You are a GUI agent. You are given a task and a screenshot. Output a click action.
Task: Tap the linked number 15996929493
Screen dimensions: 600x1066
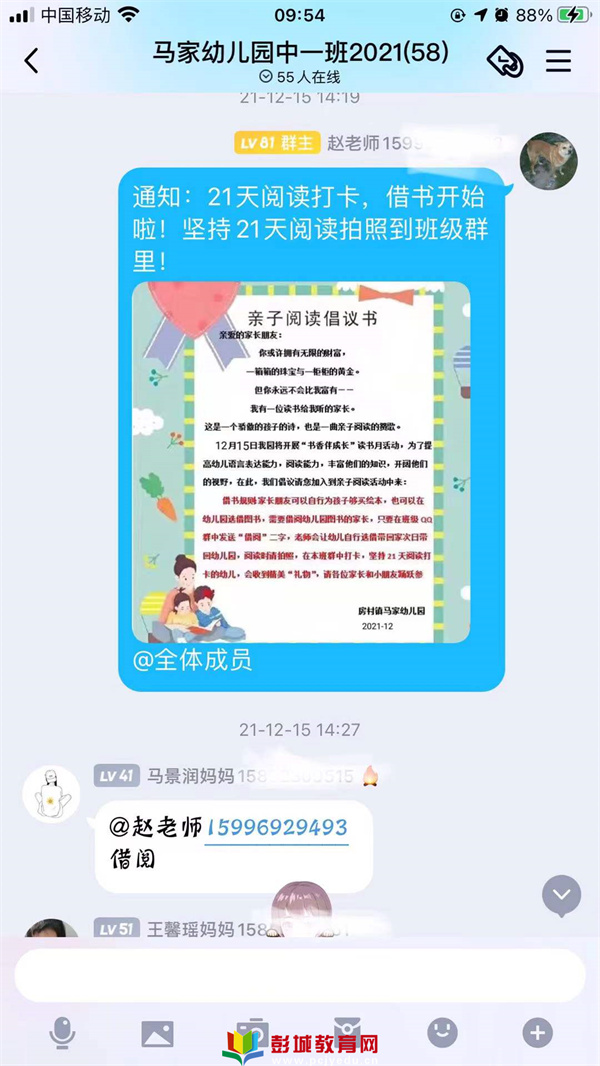[276, 827]
